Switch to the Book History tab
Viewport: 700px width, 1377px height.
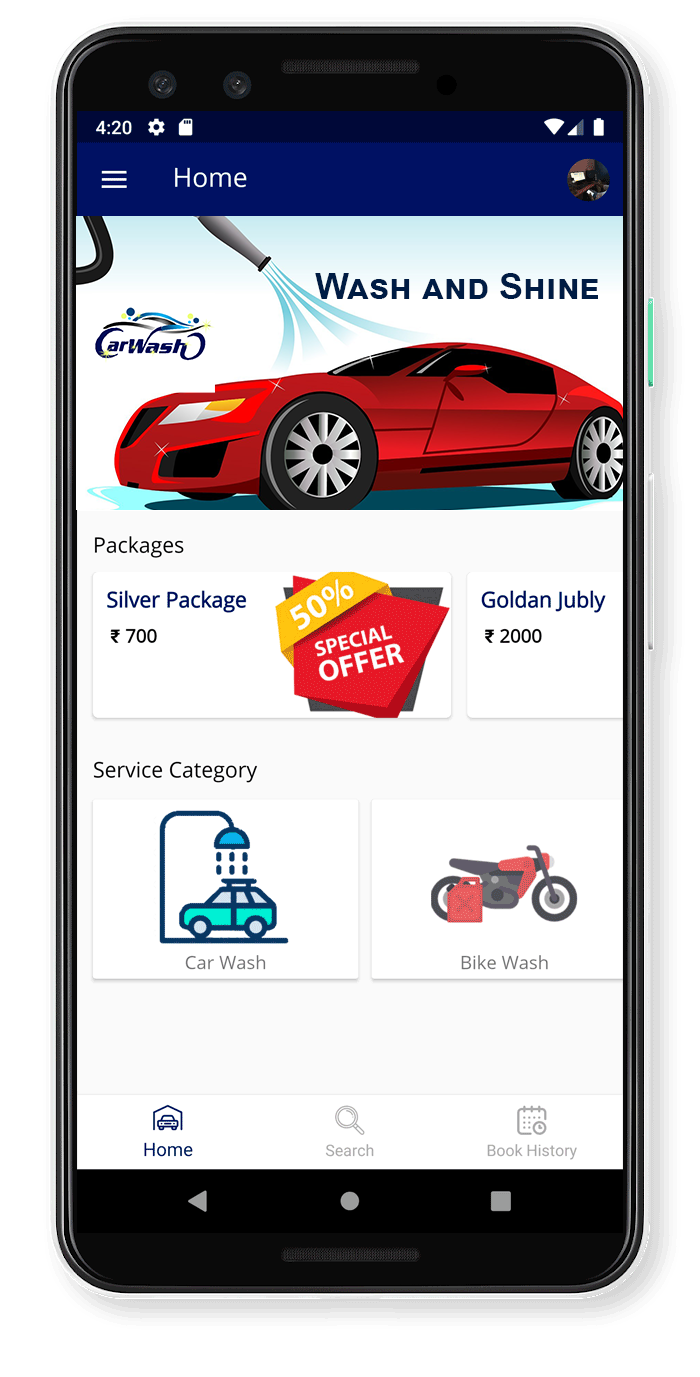click(531, 1132)
